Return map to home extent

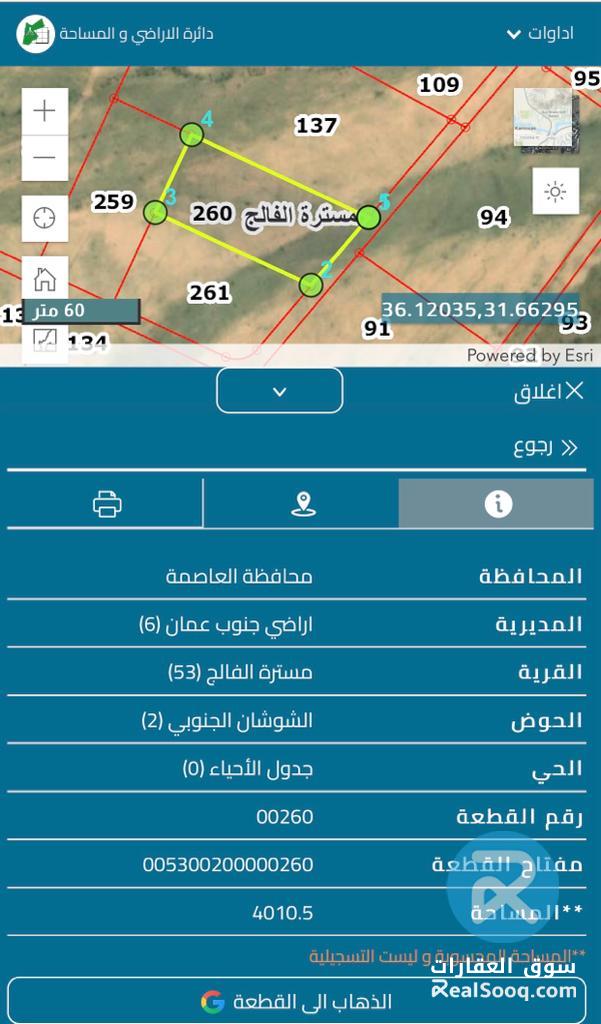coord(45,278)
